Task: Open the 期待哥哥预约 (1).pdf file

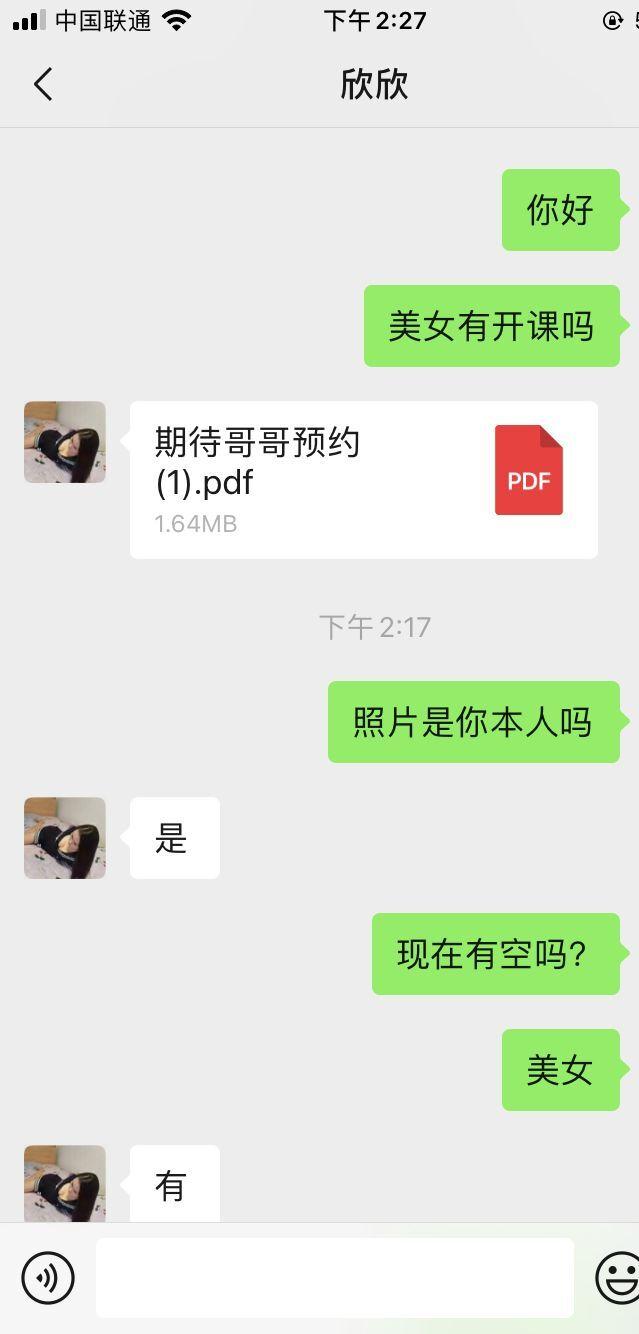Action: (x=364, y=480)
